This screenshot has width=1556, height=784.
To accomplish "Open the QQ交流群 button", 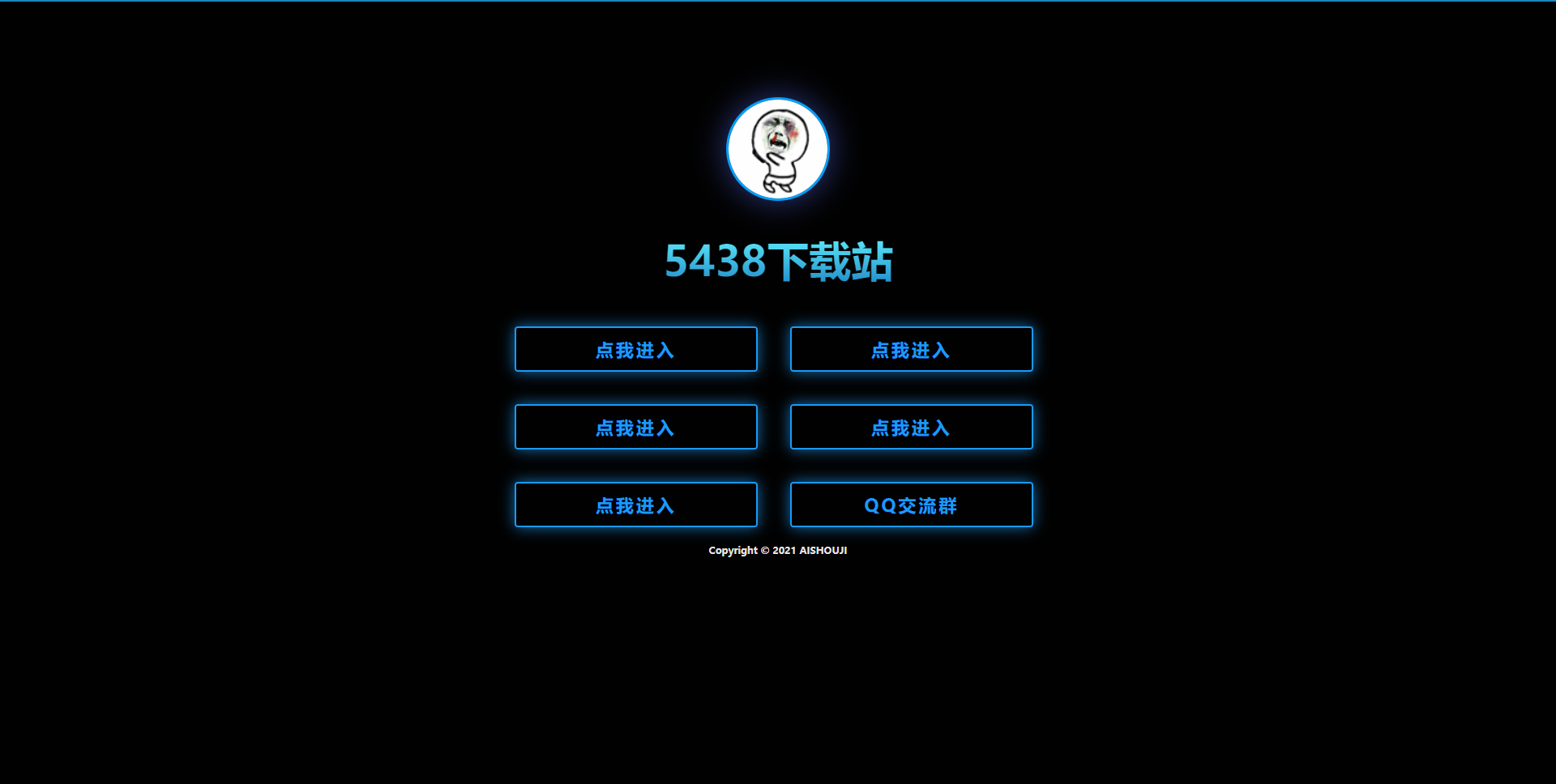I will [911, 505].
